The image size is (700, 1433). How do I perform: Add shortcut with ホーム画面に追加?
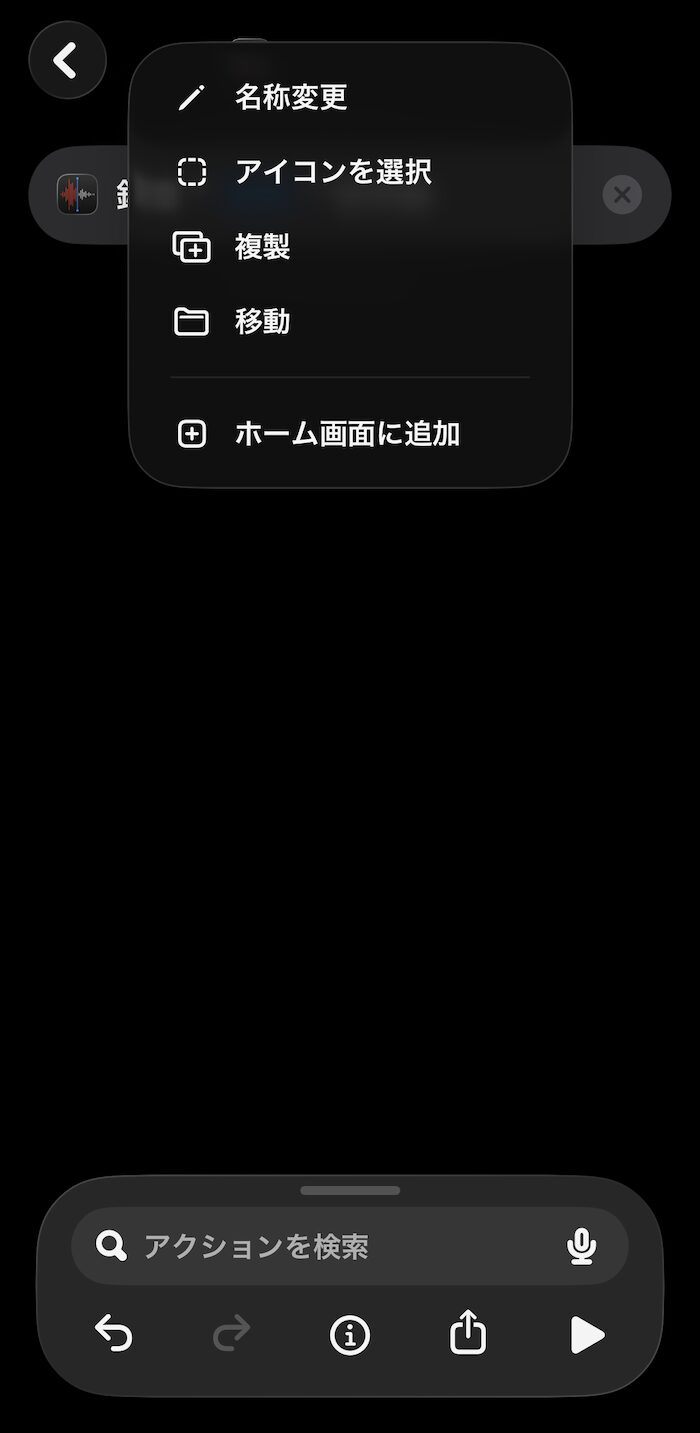(x=346, y=434)
